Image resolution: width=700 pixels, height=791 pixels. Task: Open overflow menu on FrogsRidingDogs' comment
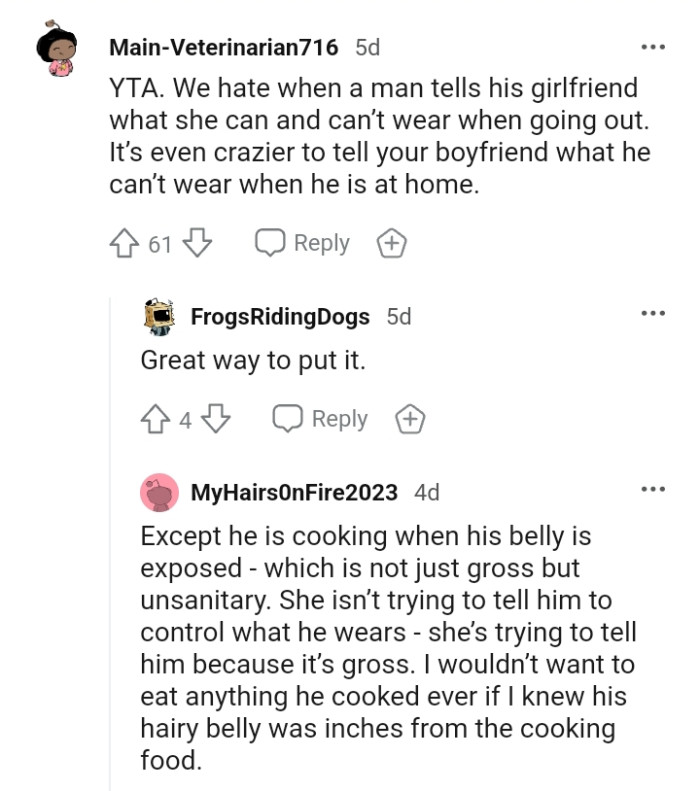tap(652, 315)
